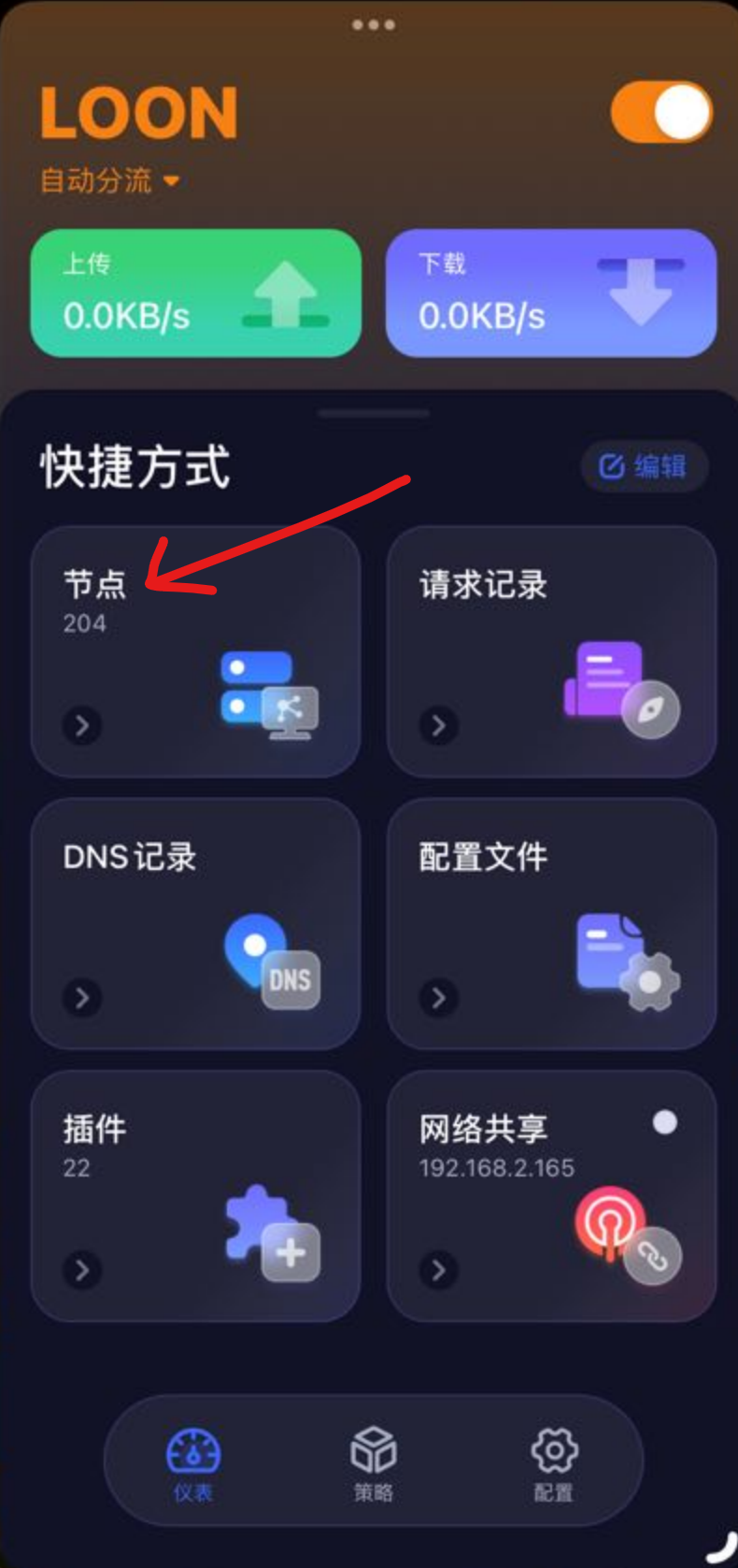
Task: Open the DNS记录 card
Action: [x=195, y=923]
